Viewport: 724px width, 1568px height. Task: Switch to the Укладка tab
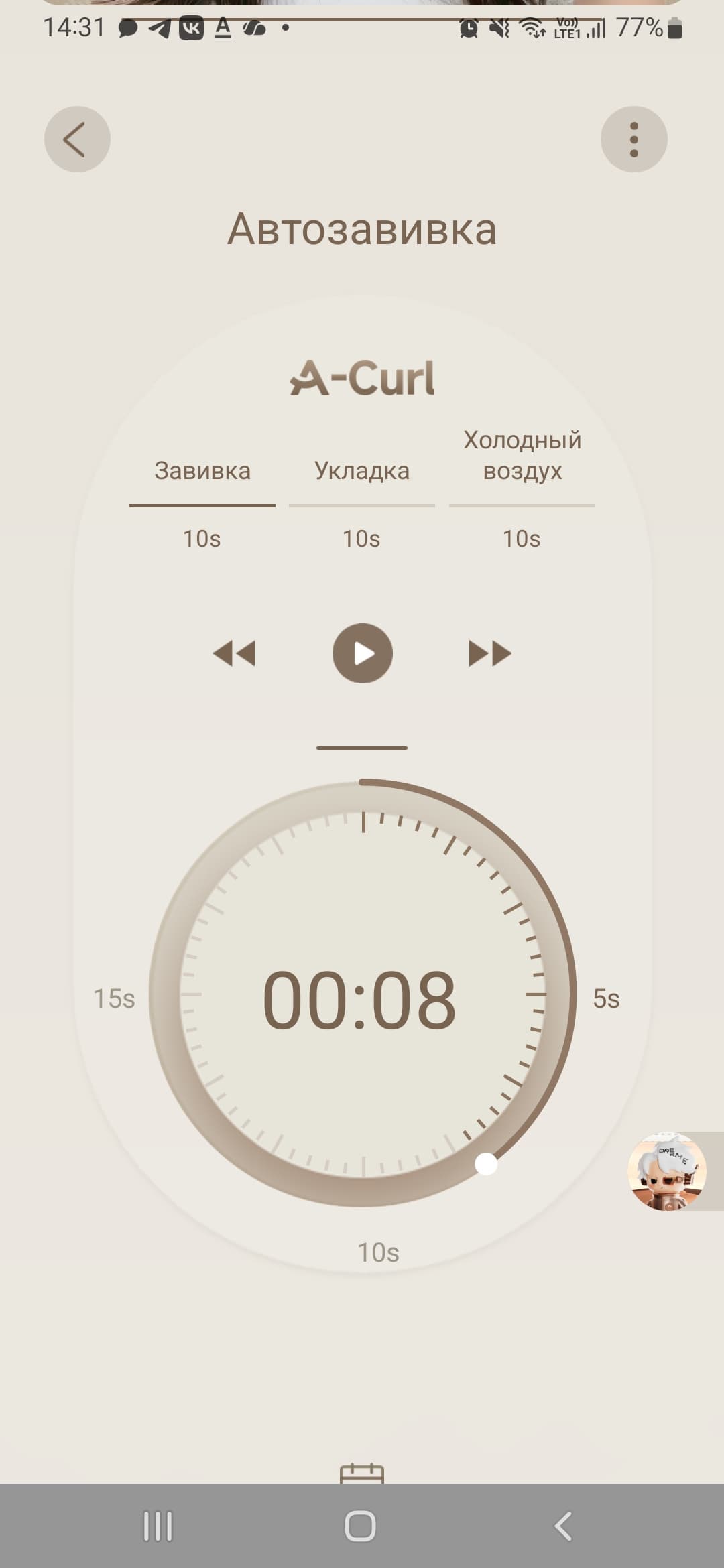click(362, 471)
